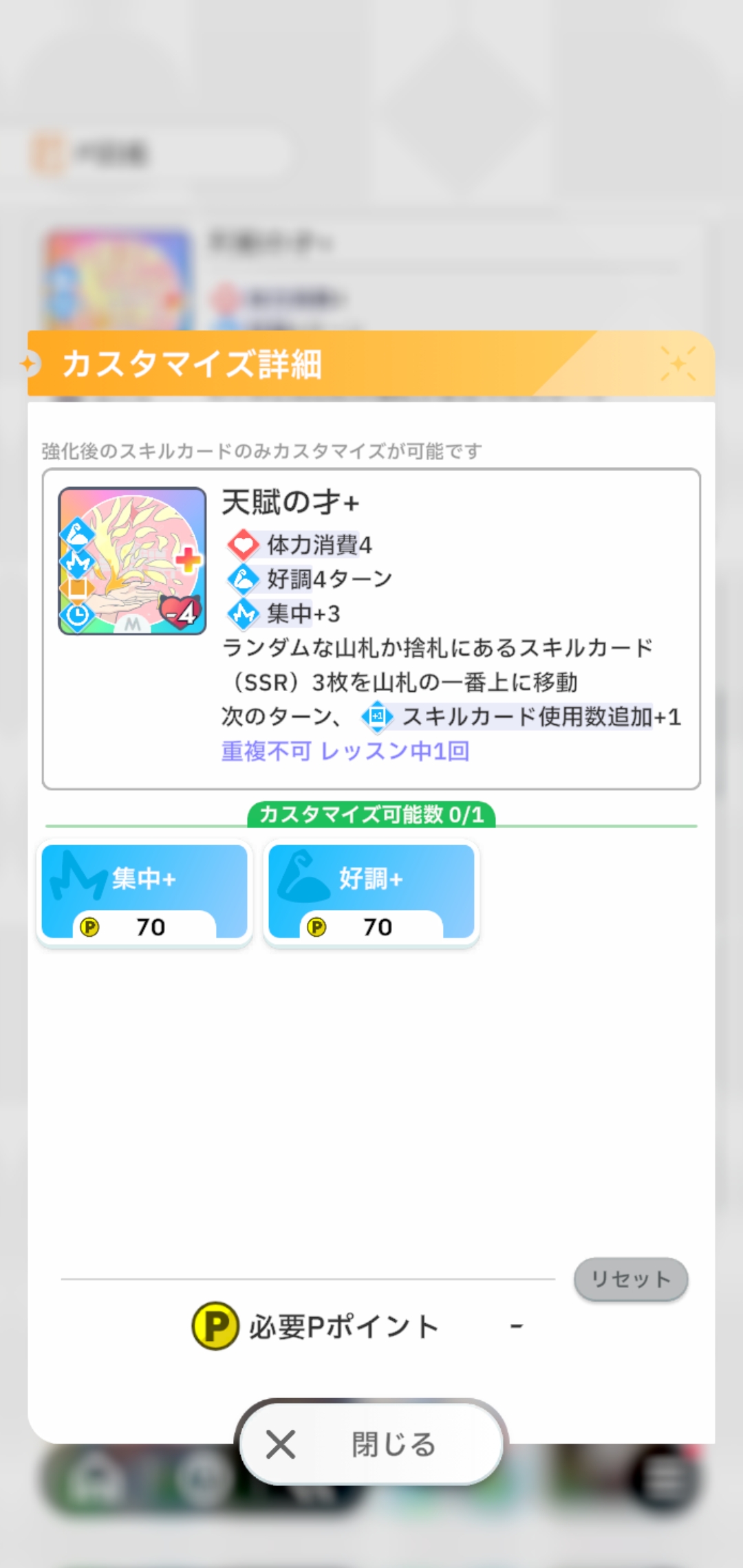The width and height of the screenshot is (743, 1568).
Task: Open the 天賦の才+ skill card image
Action: point(132,560)
